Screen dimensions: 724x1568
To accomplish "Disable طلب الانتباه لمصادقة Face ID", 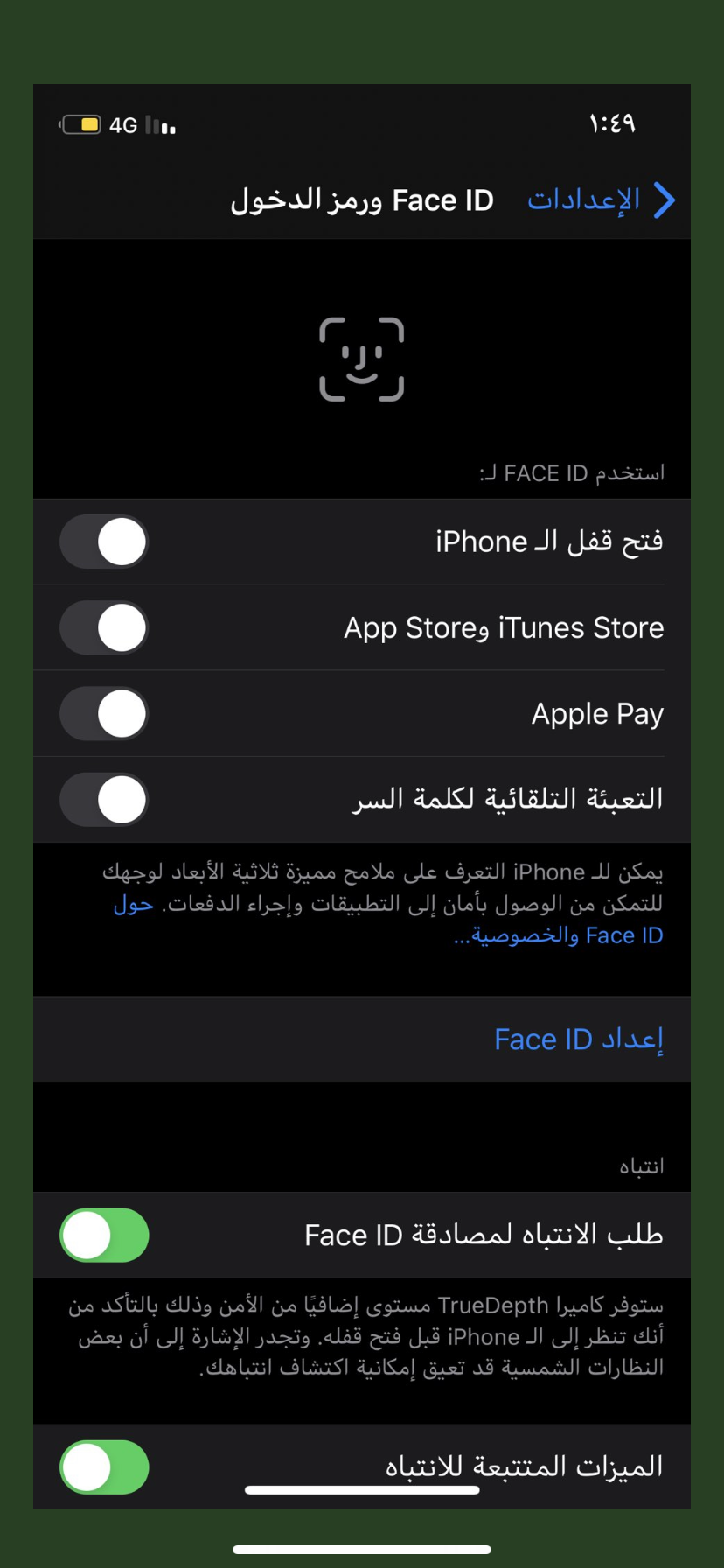I will [x=104, y=1235].
